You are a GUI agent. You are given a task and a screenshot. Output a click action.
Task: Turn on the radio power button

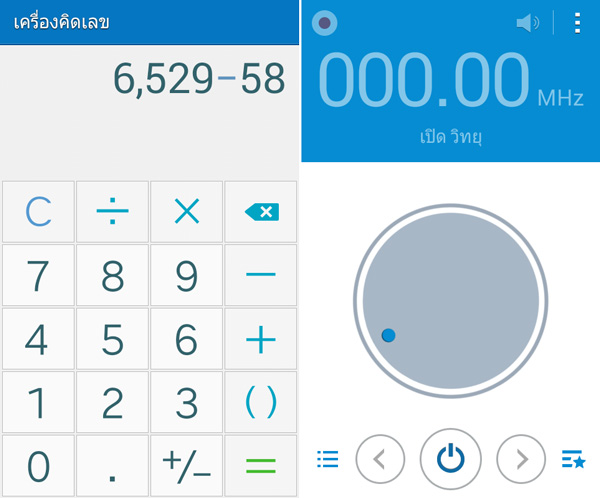pyautogui.click(x=451, y=459)
